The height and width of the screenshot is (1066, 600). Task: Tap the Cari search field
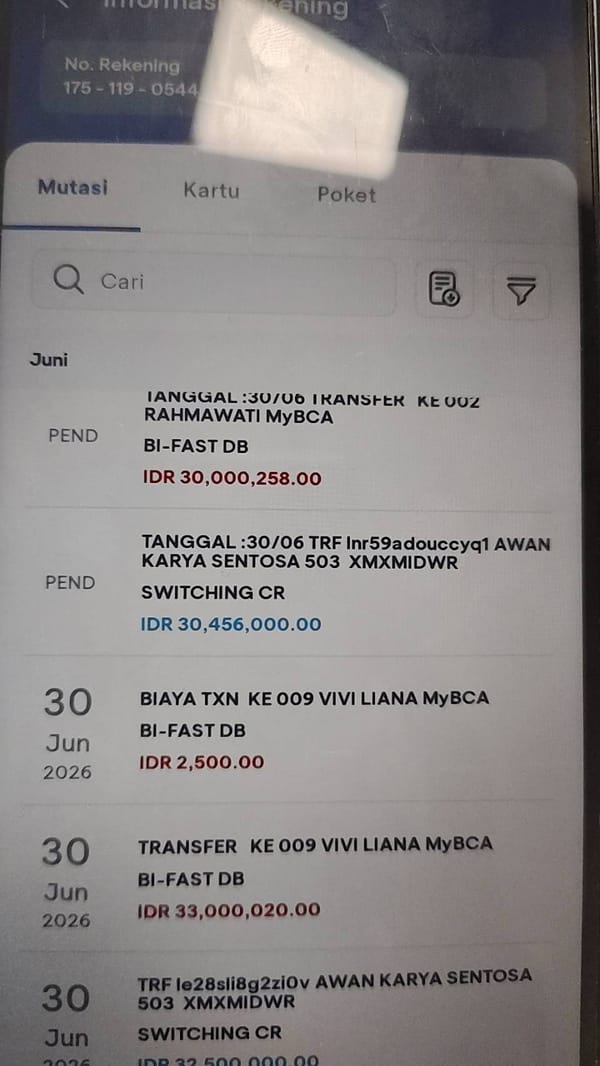click(214, 281)
